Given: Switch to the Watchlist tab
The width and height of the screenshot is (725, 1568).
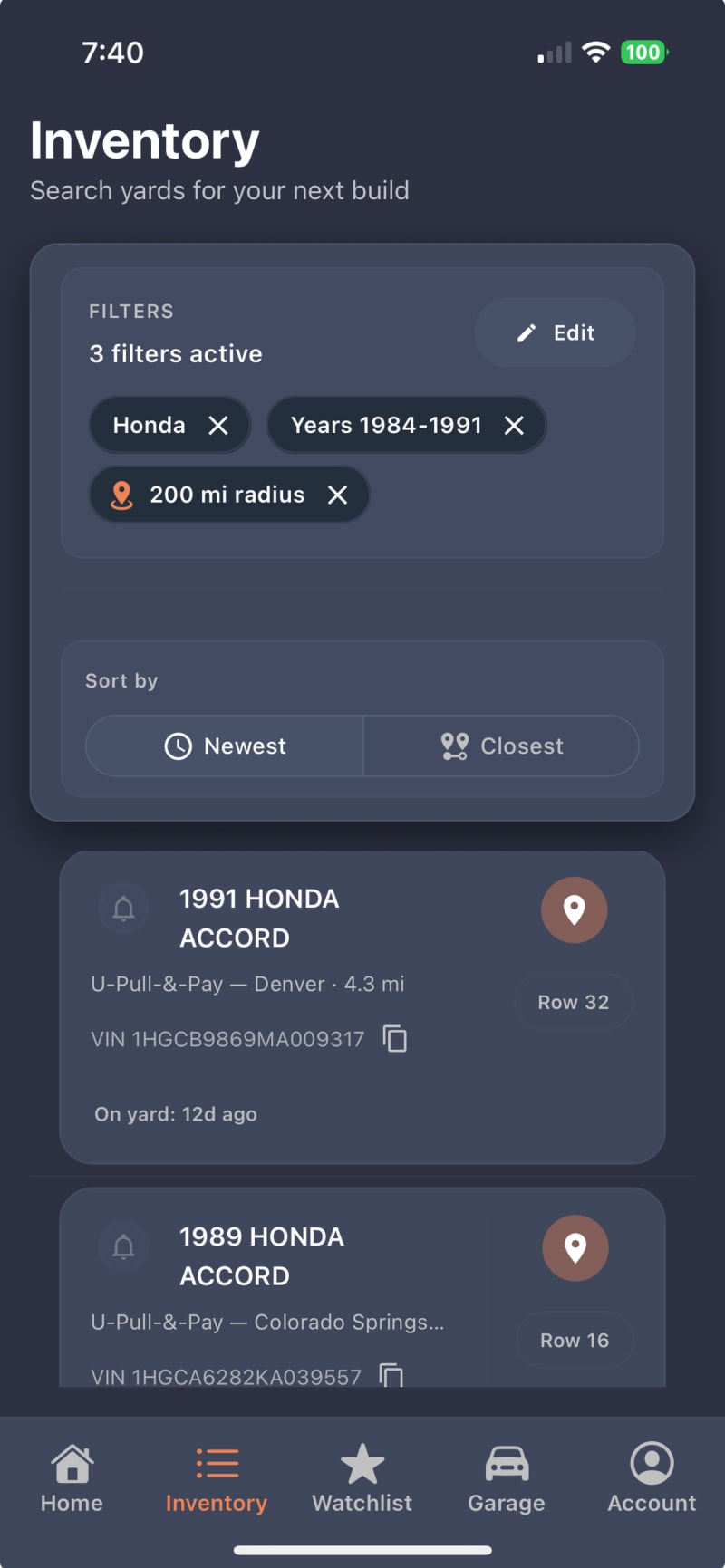Looking at the screenshot, I should pyautogui.click(x=362, y=1478).
